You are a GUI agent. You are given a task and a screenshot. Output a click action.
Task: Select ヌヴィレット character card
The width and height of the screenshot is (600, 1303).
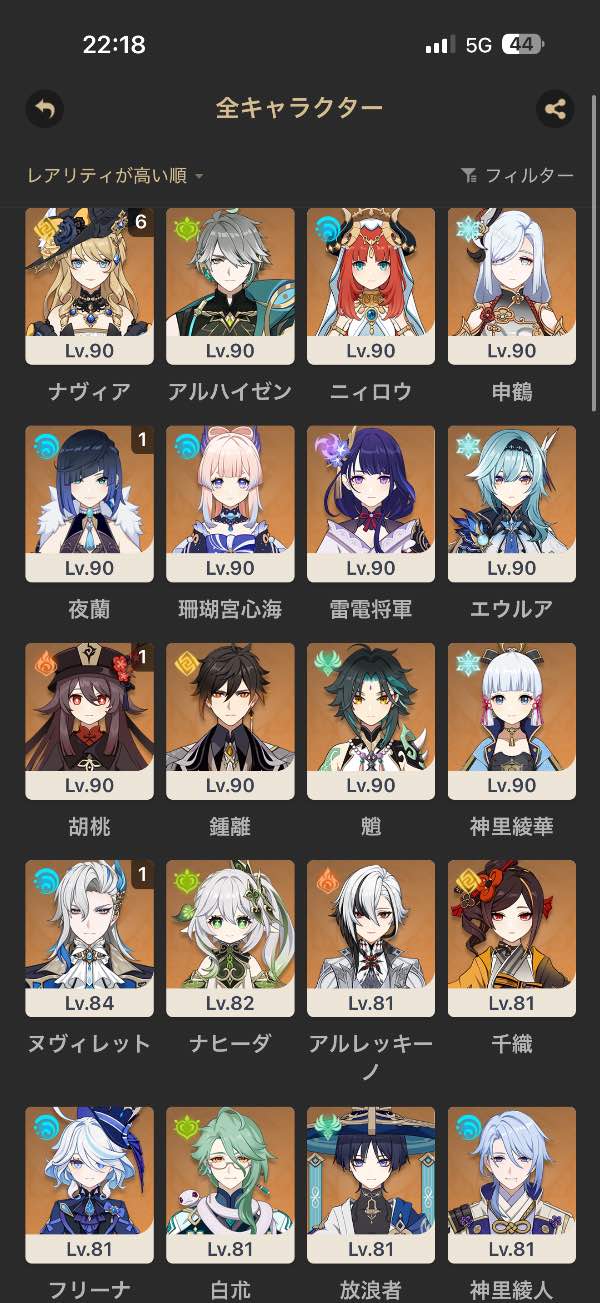[x=89, y=937]
